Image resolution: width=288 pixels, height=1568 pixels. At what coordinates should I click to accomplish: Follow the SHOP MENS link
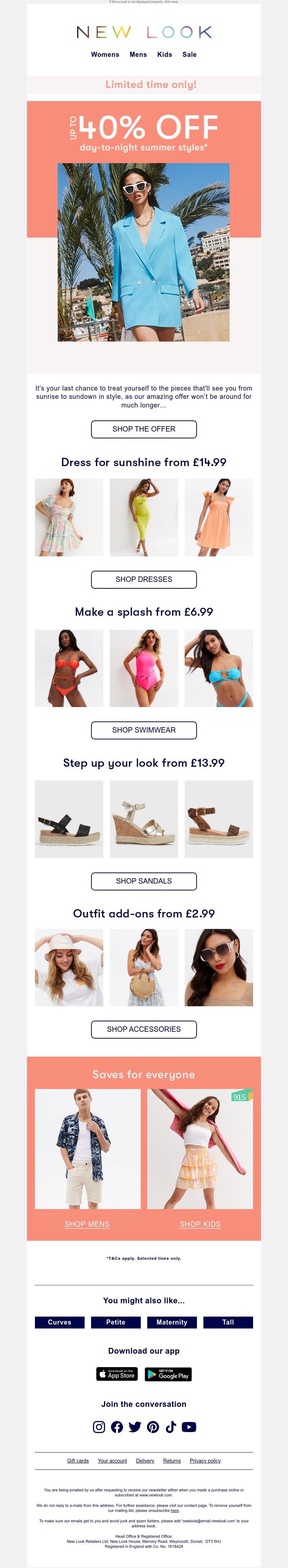pyautogui.click(x=87, y=1224)
